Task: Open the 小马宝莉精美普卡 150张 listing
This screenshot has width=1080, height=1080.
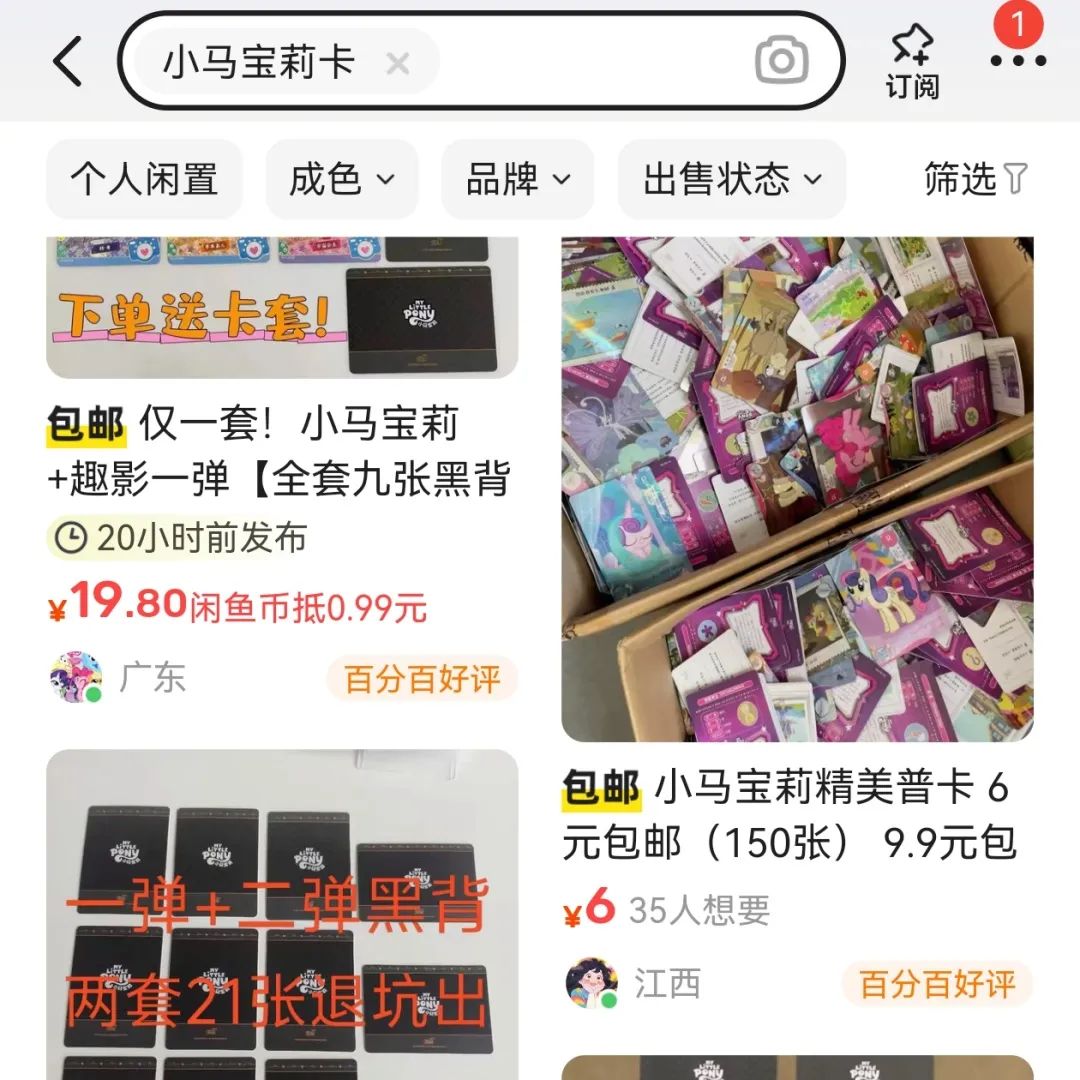Action: 796,490
